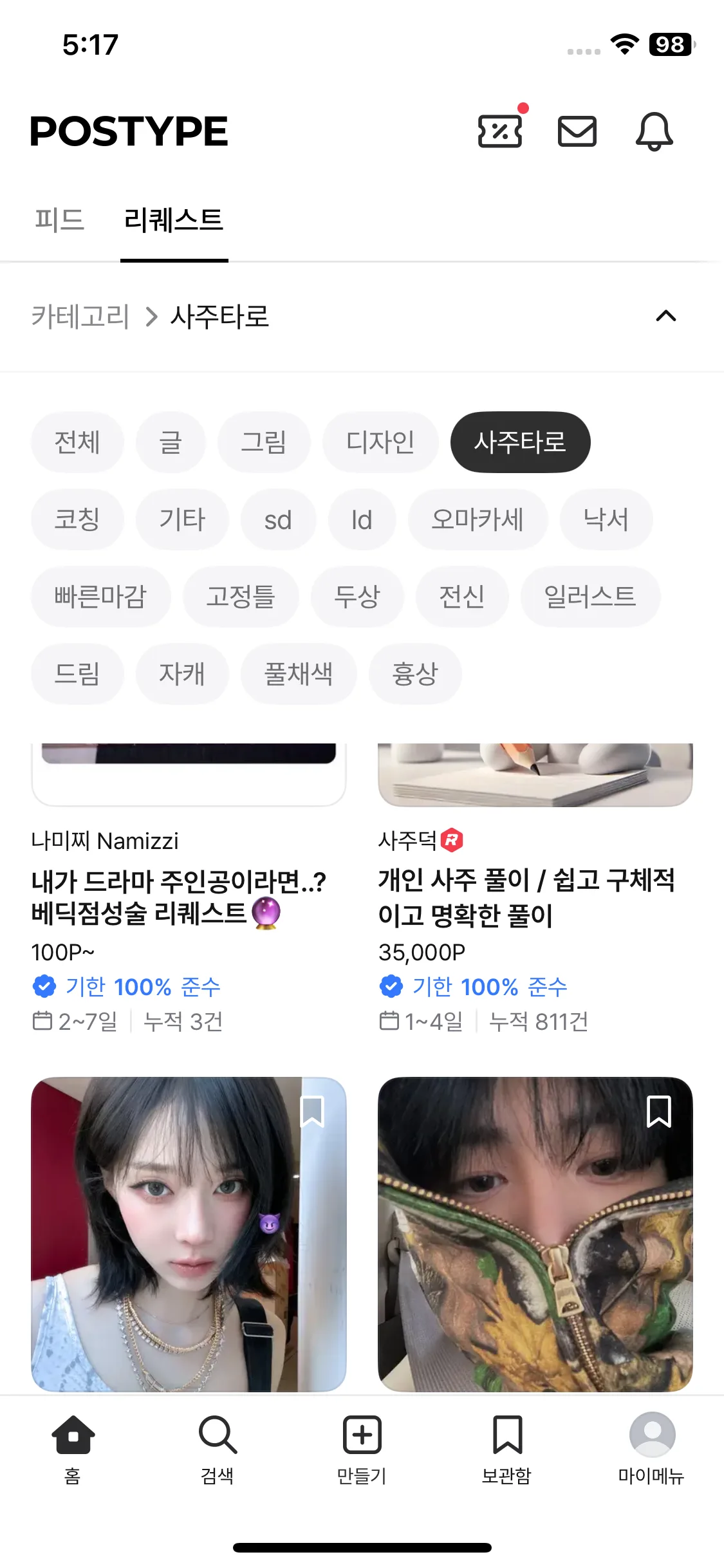Open the messages envelope icon
724x1568 pixels.
[577, 131]
